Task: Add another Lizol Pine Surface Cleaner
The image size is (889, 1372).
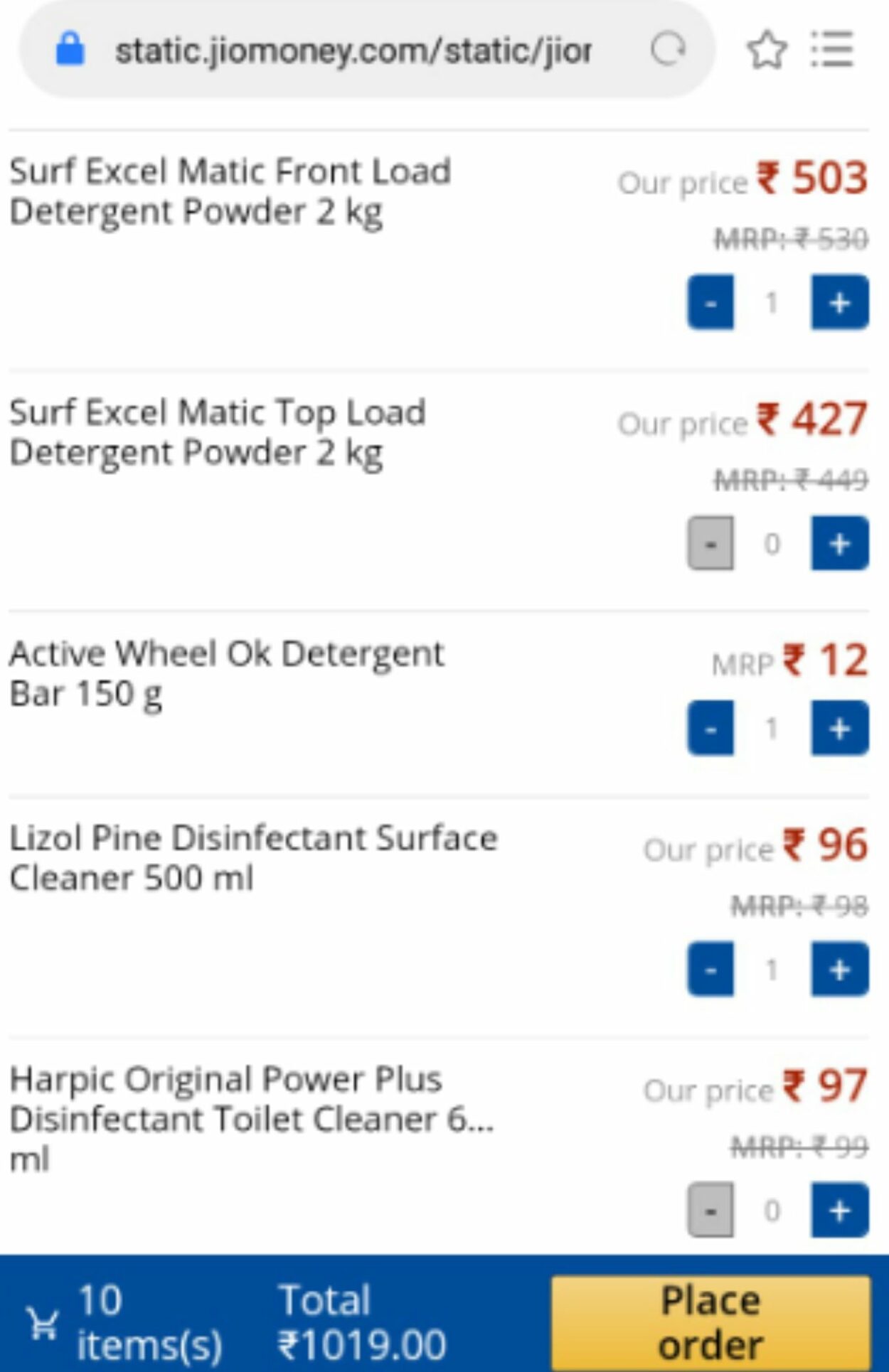Action: [x=839, y=970]
